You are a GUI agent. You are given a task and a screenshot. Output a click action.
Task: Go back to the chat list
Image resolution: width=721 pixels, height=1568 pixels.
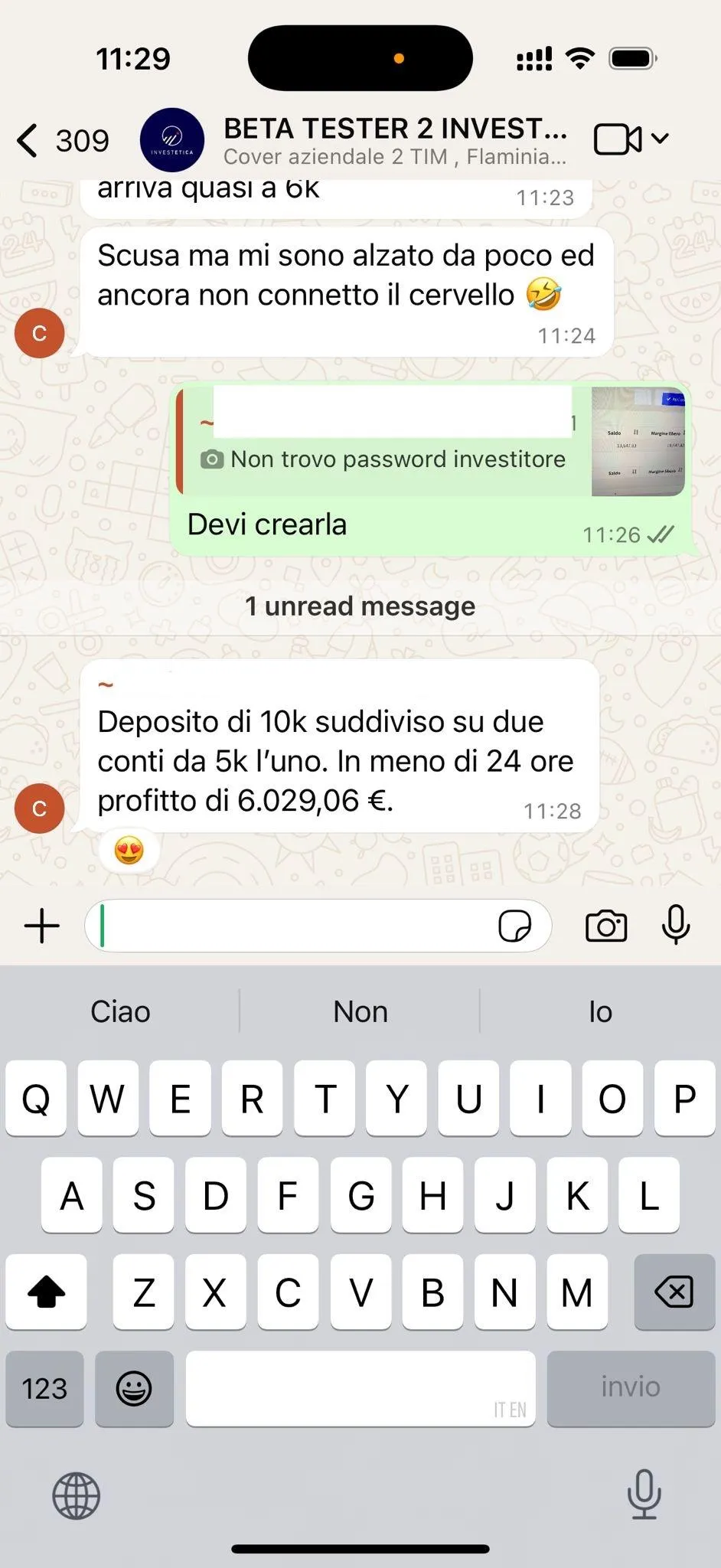click(x=61, y=141)
